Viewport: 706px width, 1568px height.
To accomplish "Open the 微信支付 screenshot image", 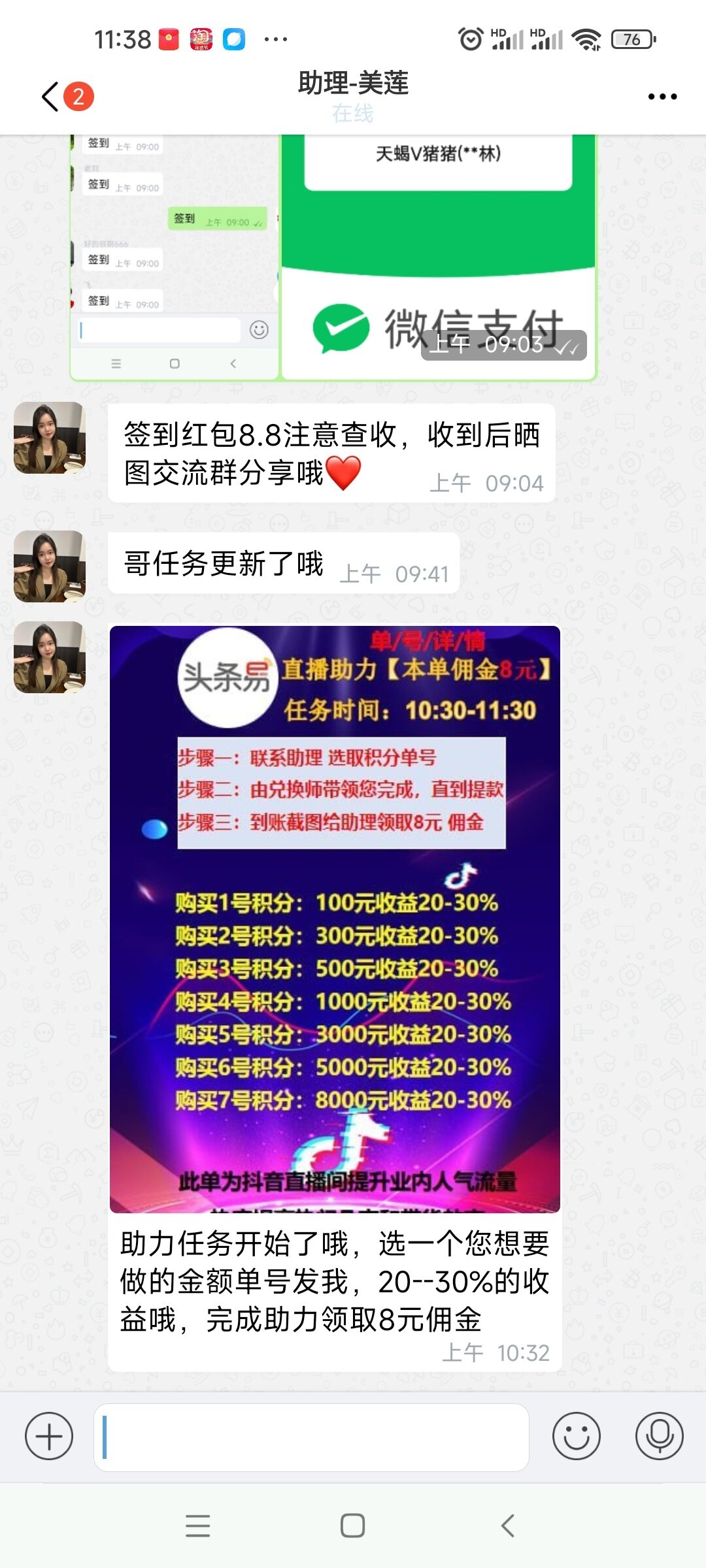I will click(438, 257).
